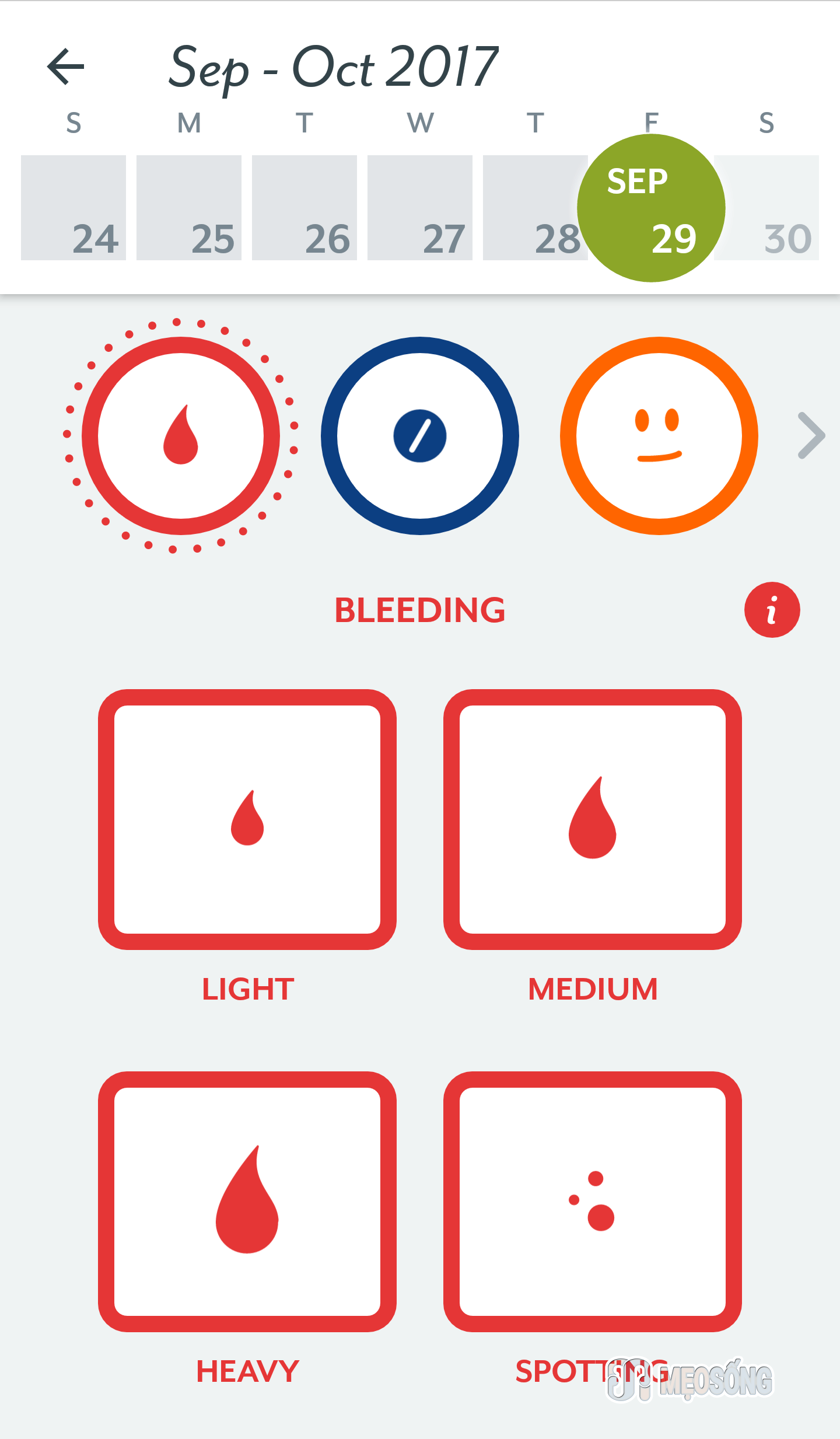Show the next tracking categories
Image resolution: width=840 pixels, height=1439 pixels.
pyautogui.click(x=811, y=436)
